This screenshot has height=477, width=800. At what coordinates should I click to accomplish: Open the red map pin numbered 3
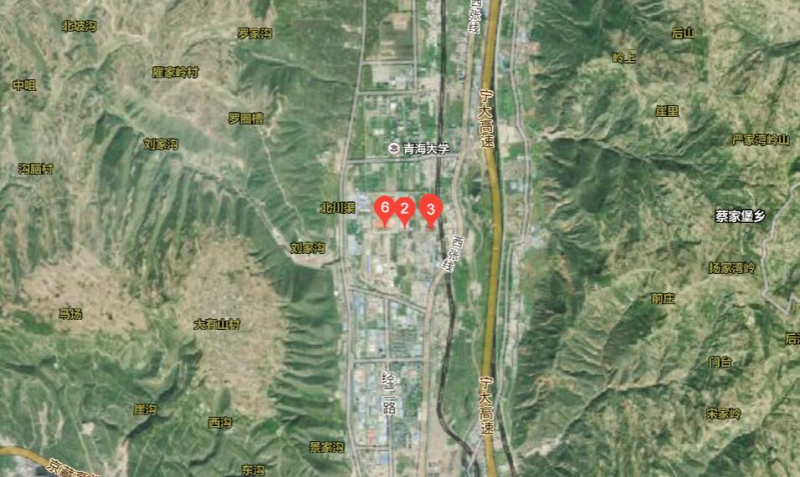click(x=430, y=208)
